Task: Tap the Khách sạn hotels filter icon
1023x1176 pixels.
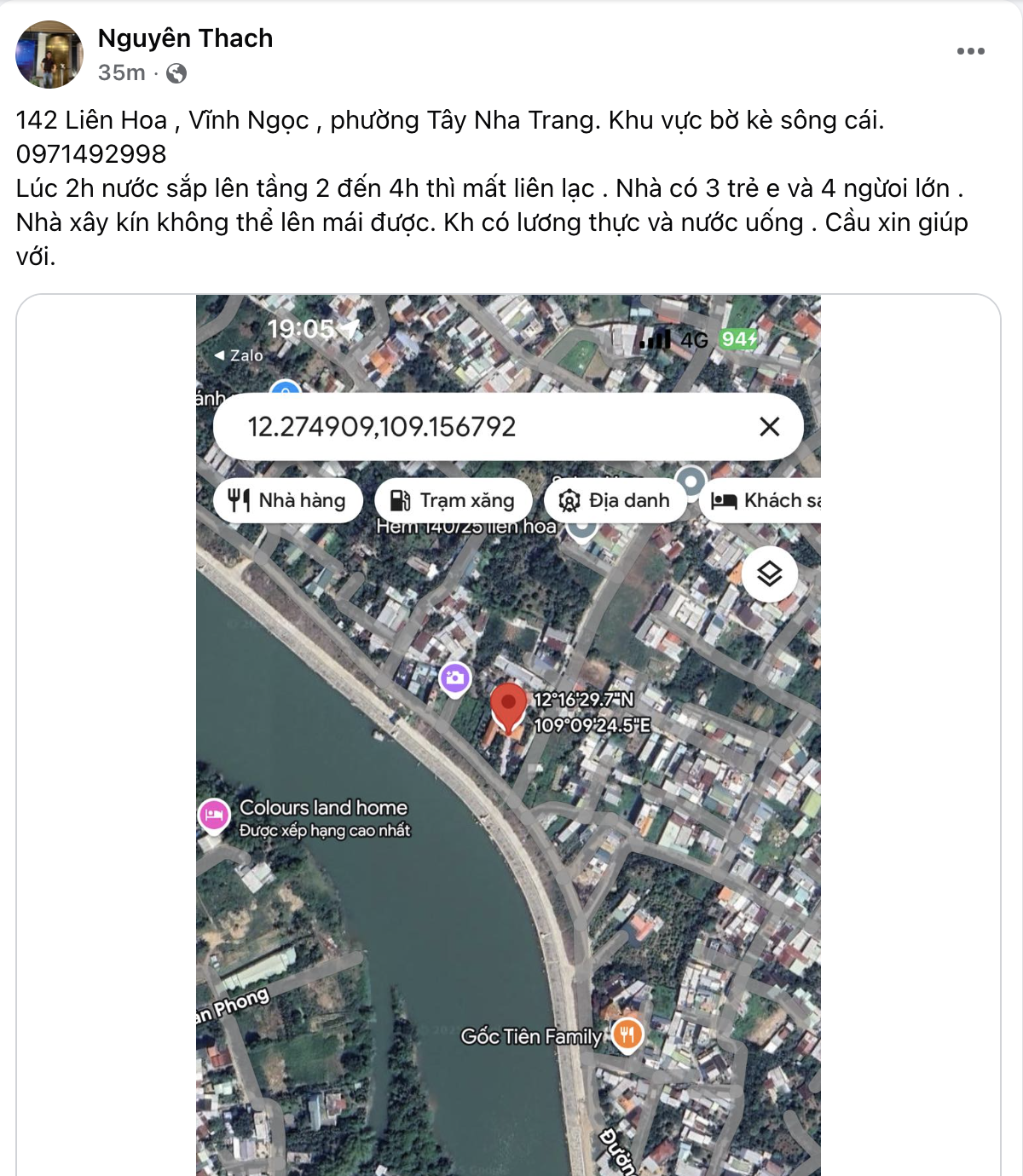Action: (x=725, y=499)
